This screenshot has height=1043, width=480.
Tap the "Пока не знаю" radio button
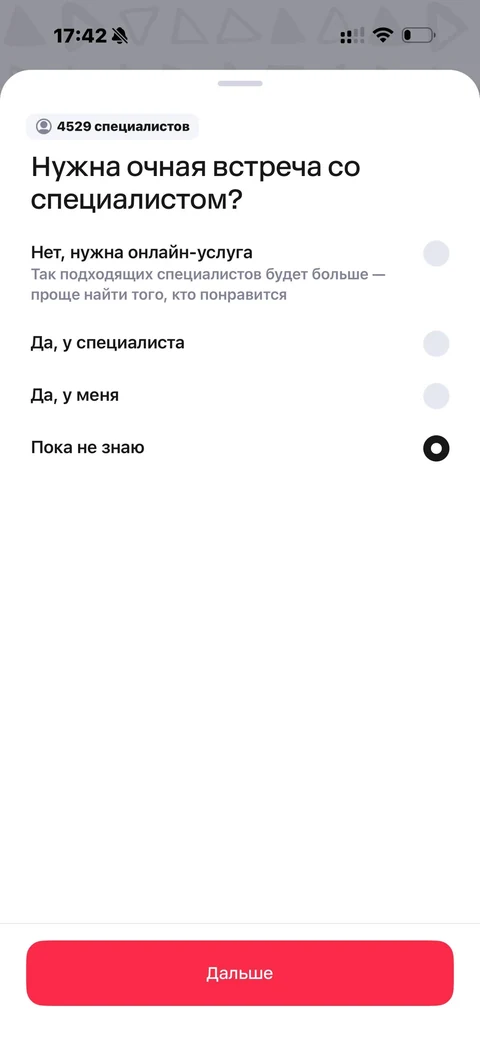(436, 448)
